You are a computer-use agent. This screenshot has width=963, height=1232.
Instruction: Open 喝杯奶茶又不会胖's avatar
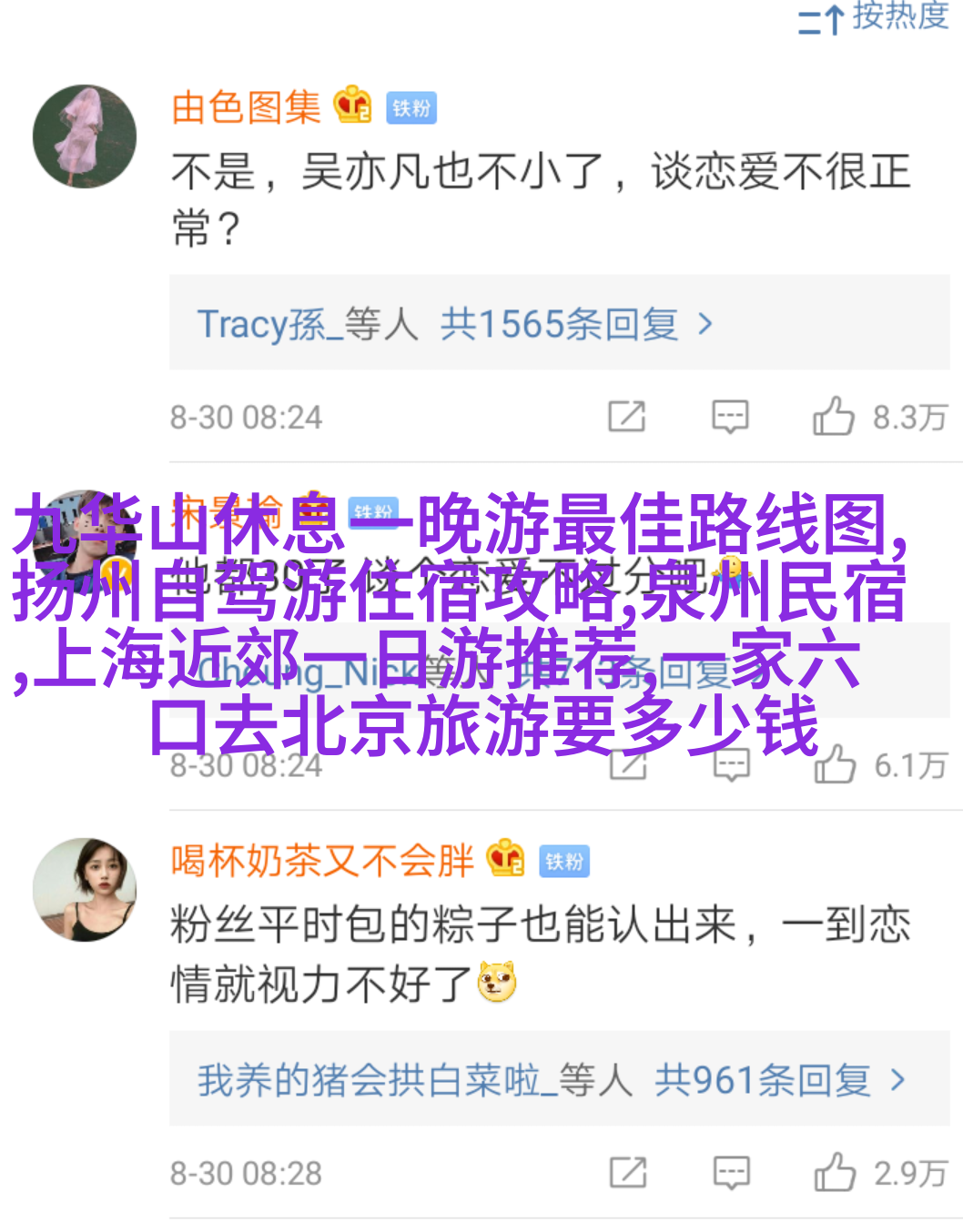(x=85, y=889)
